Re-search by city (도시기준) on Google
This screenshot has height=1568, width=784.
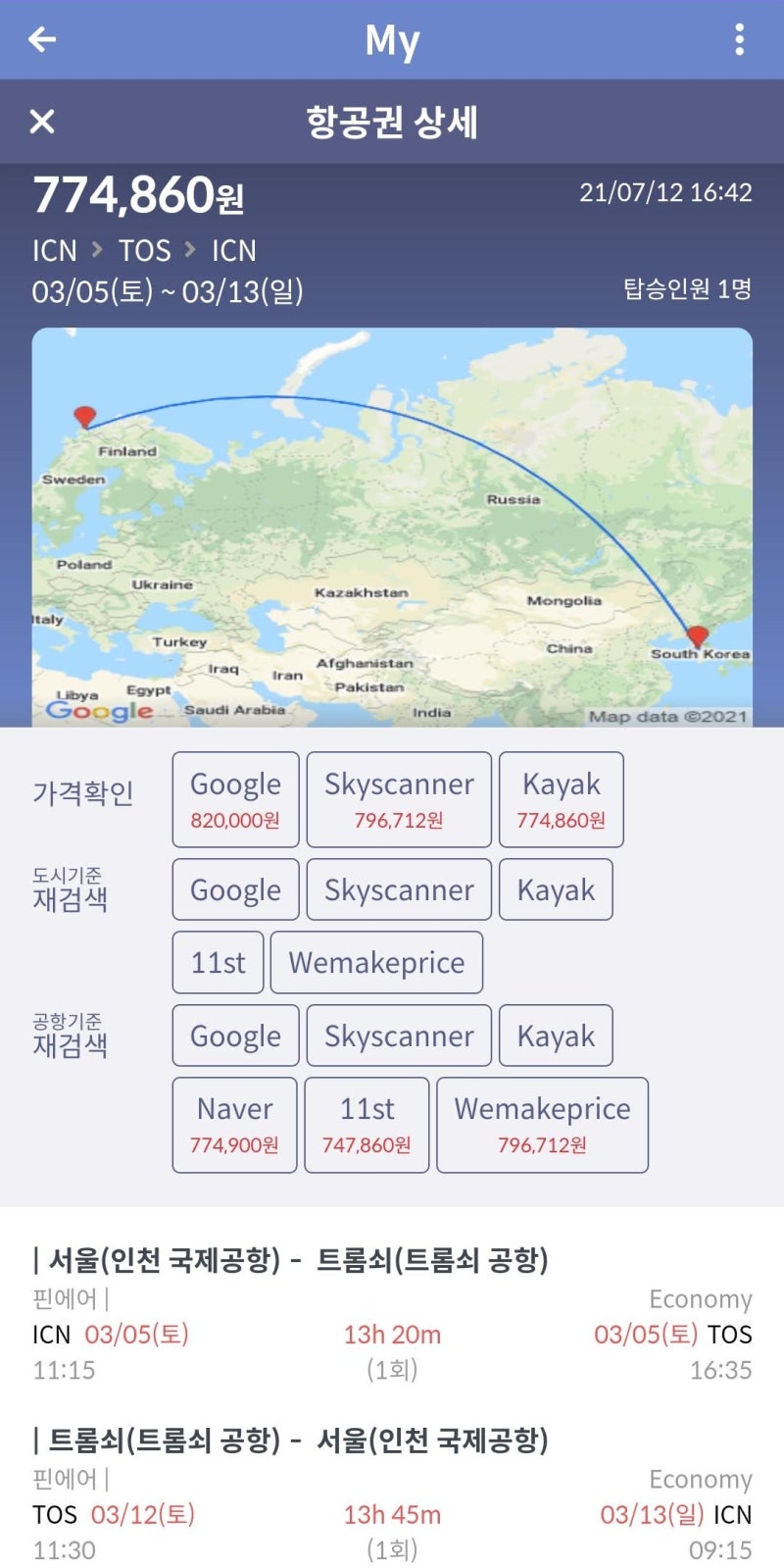tap(235, 889)
